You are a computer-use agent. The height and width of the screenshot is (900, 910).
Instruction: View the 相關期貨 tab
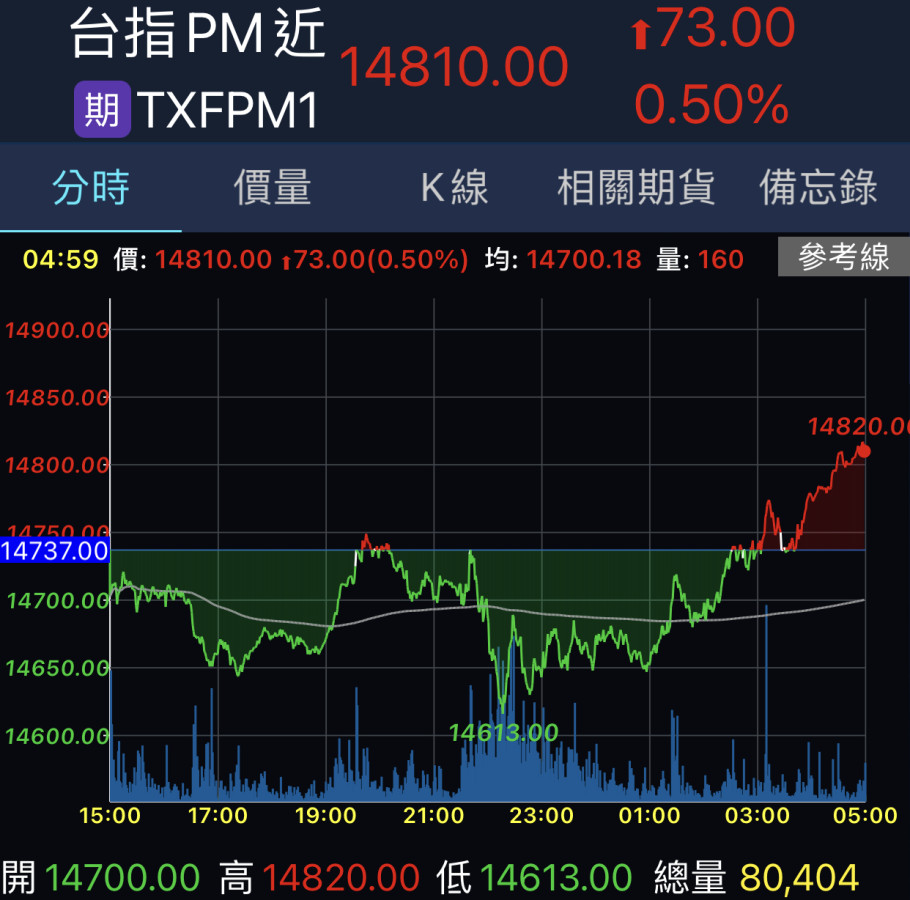636,187
